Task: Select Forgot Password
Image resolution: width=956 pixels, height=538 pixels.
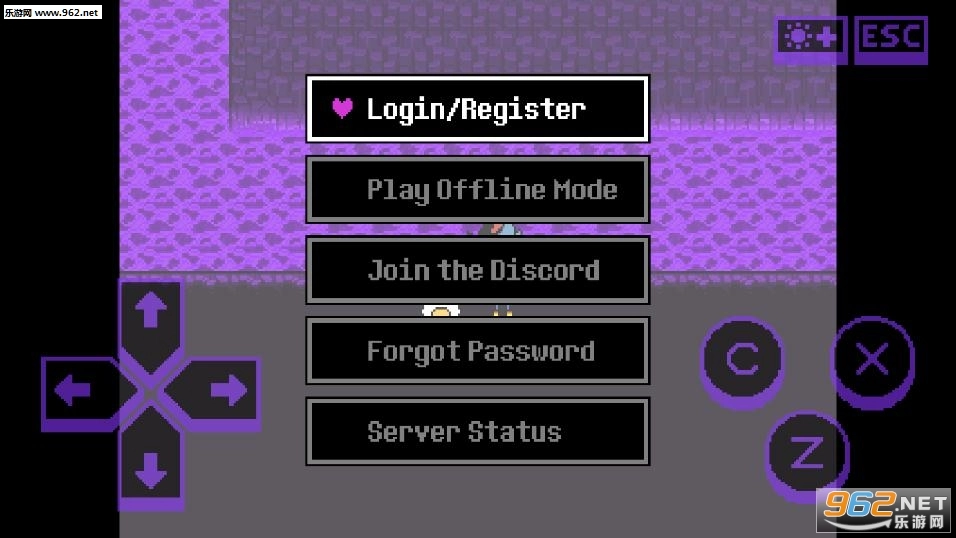Action: [x=477, y=352]
